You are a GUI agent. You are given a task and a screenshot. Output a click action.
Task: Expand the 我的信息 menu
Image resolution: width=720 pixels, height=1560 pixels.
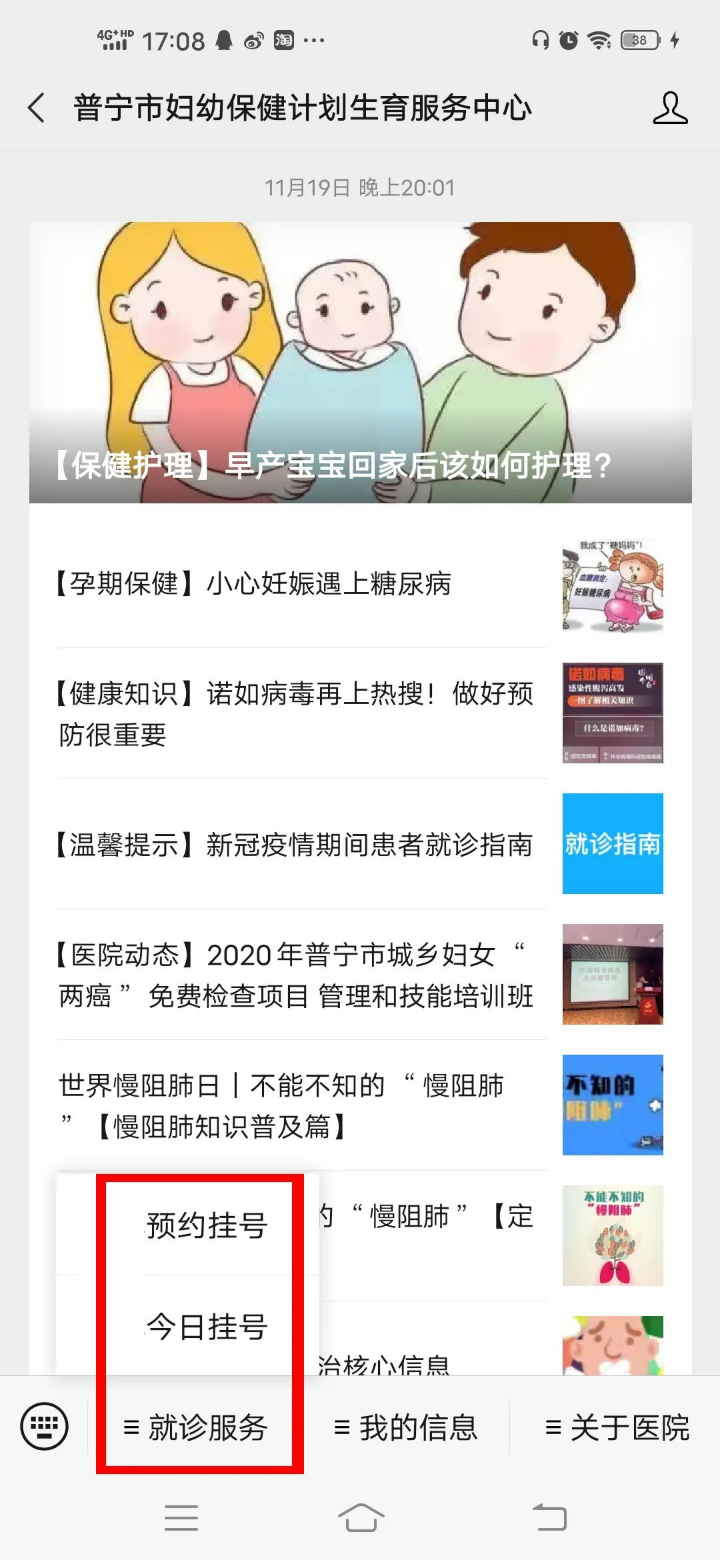point(406,1428)
